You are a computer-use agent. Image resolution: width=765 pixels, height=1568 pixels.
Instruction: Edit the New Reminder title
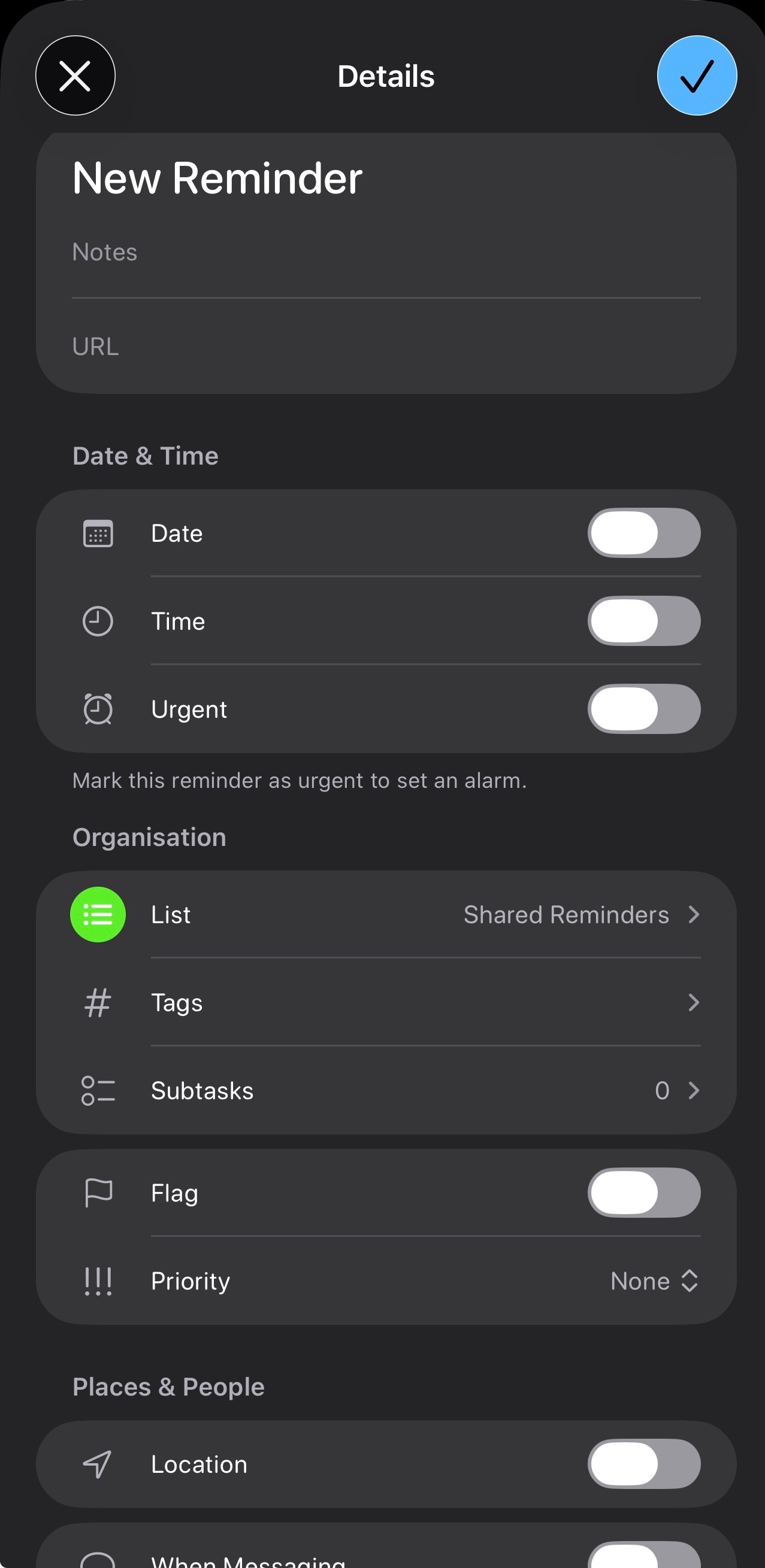217,178
